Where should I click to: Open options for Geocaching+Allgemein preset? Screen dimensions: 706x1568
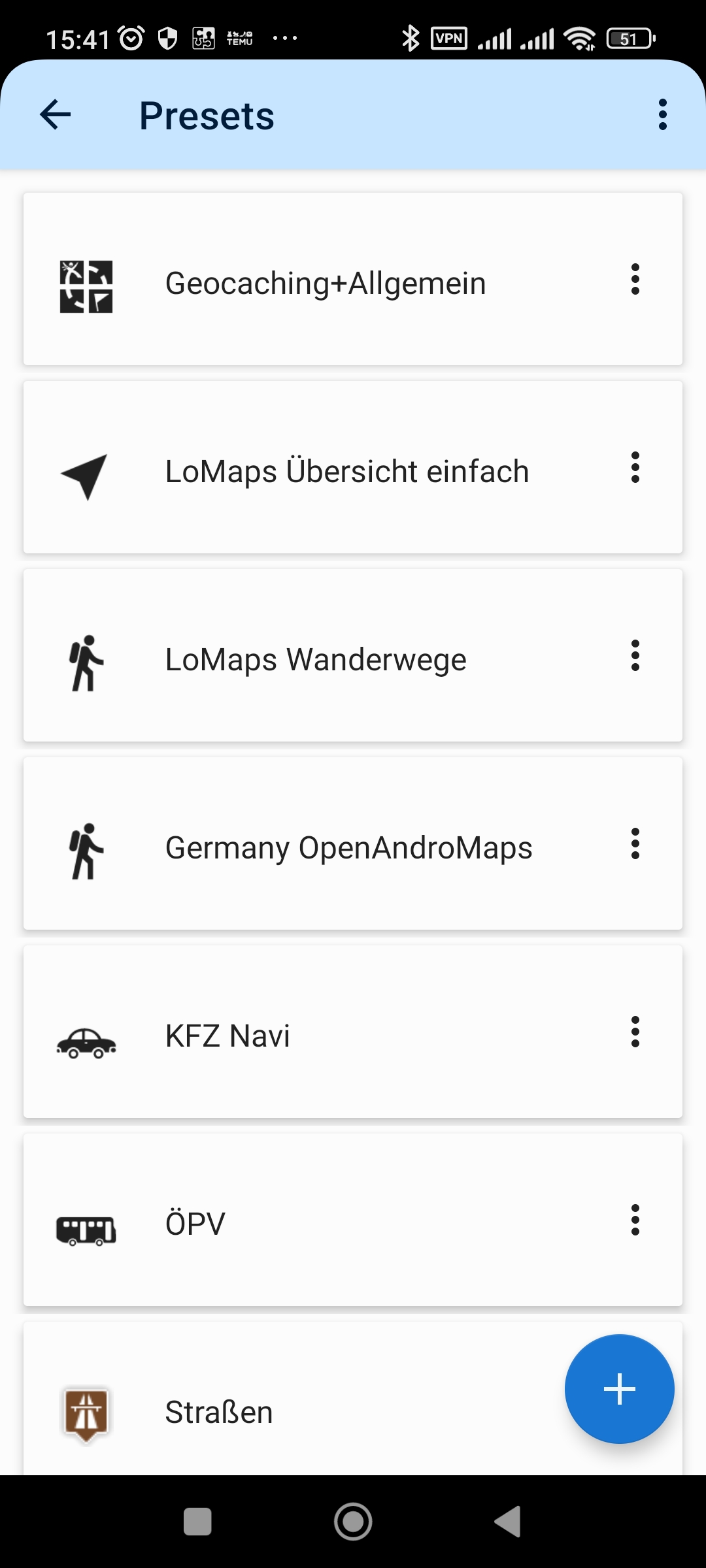pos(635,280)
